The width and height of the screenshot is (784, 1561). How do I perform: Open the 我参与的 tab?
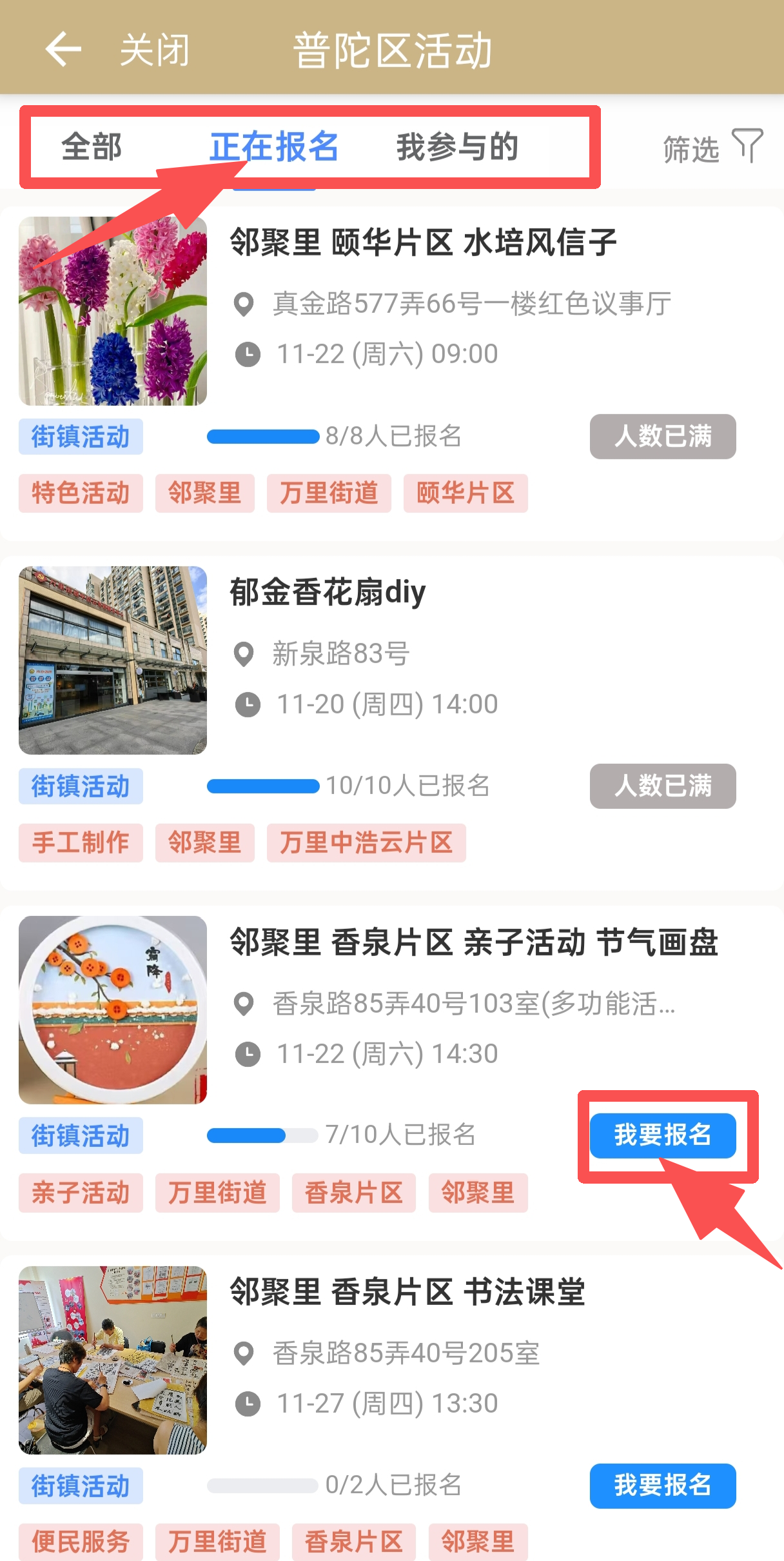click(457, 147)
